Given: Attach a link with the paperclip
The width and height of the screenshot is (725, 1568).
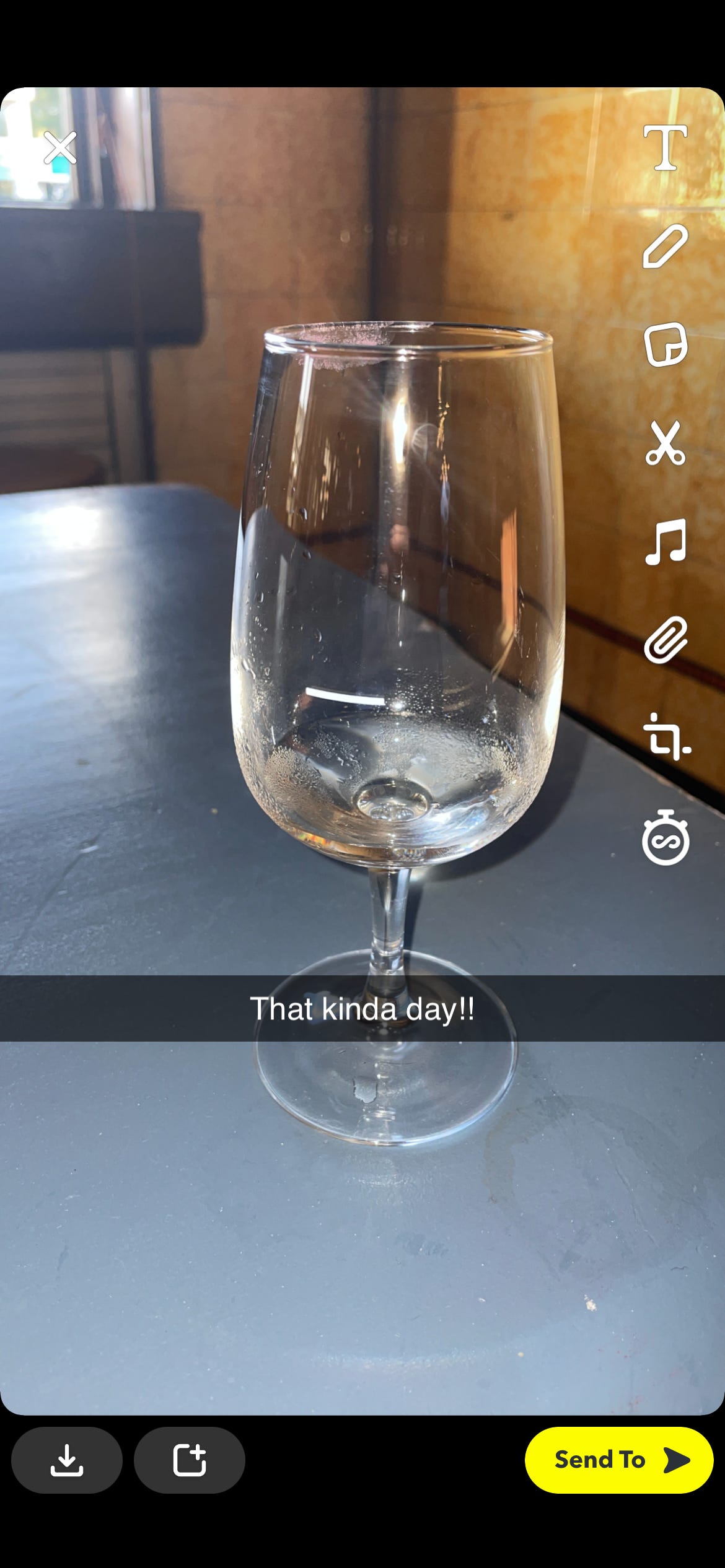Looking at the screenshot, I should tap(665, 640).
